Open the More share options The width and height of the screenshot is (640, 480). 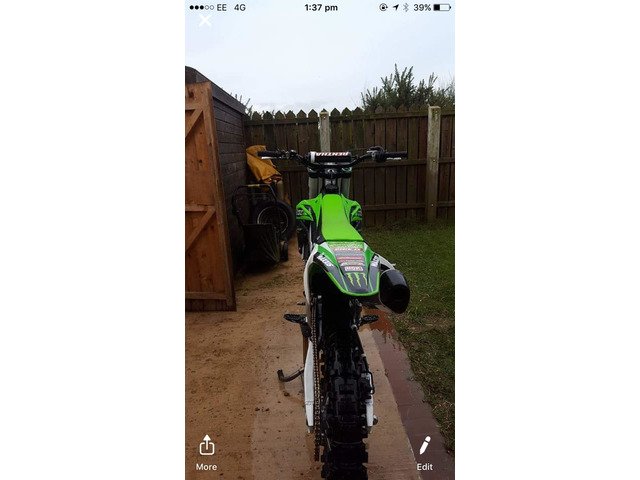(206, 451)
